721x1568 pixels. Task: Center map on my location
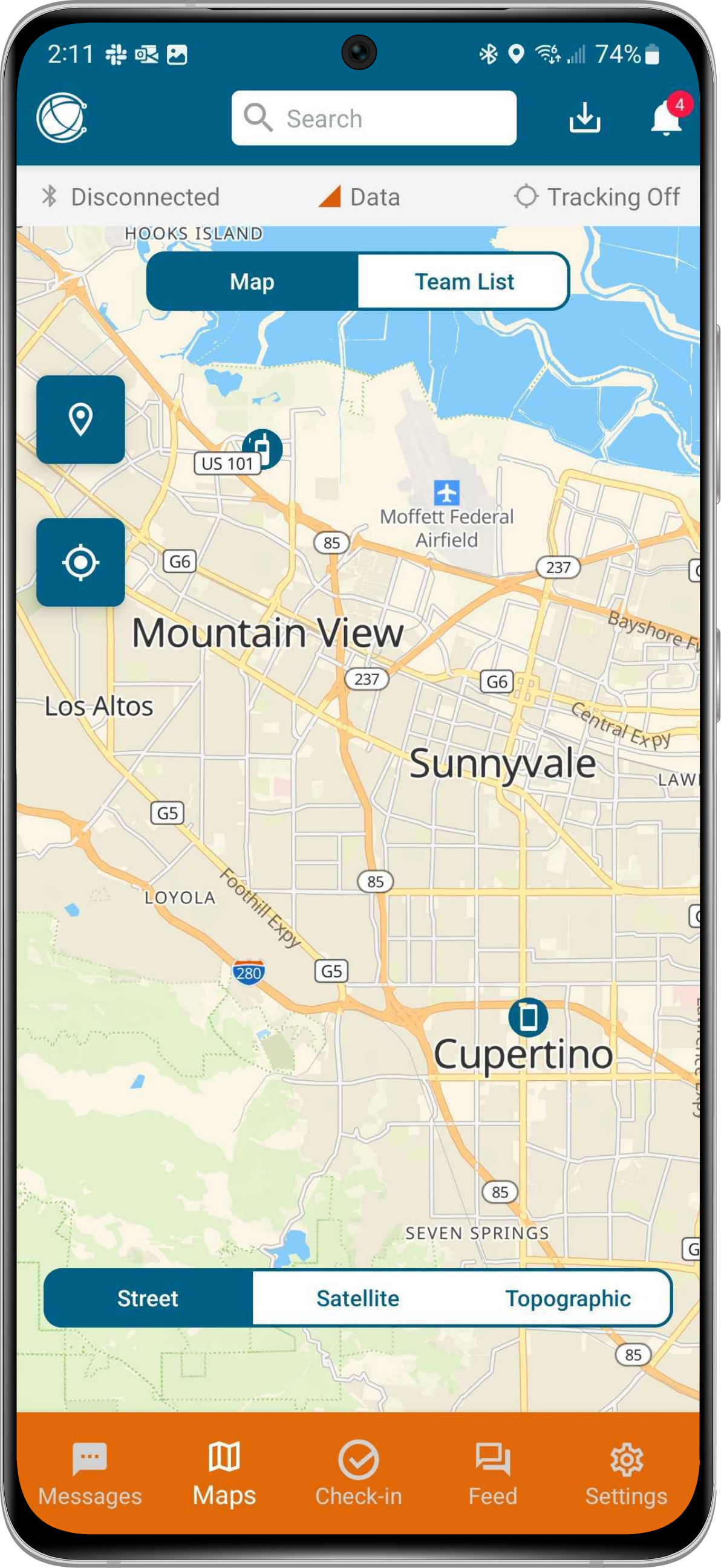coord(80,562)
